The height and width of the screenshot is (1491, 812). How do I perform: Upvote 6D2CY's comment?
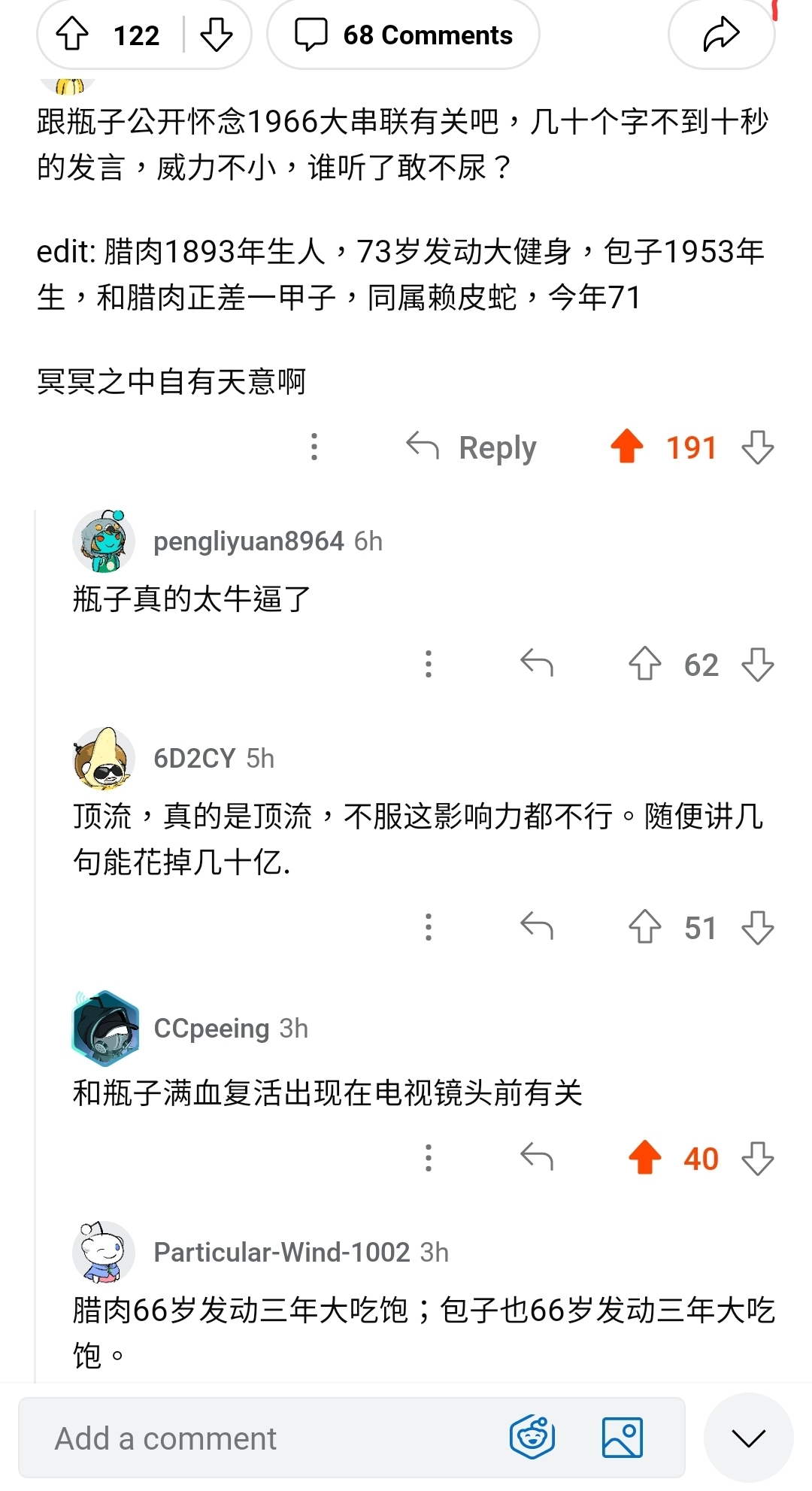645,927
